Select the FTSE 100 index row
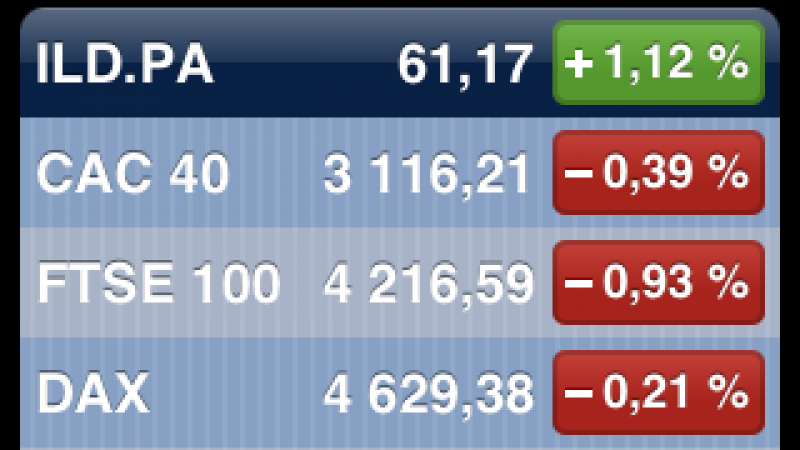The image size is (800, 450). click(280, 285)
